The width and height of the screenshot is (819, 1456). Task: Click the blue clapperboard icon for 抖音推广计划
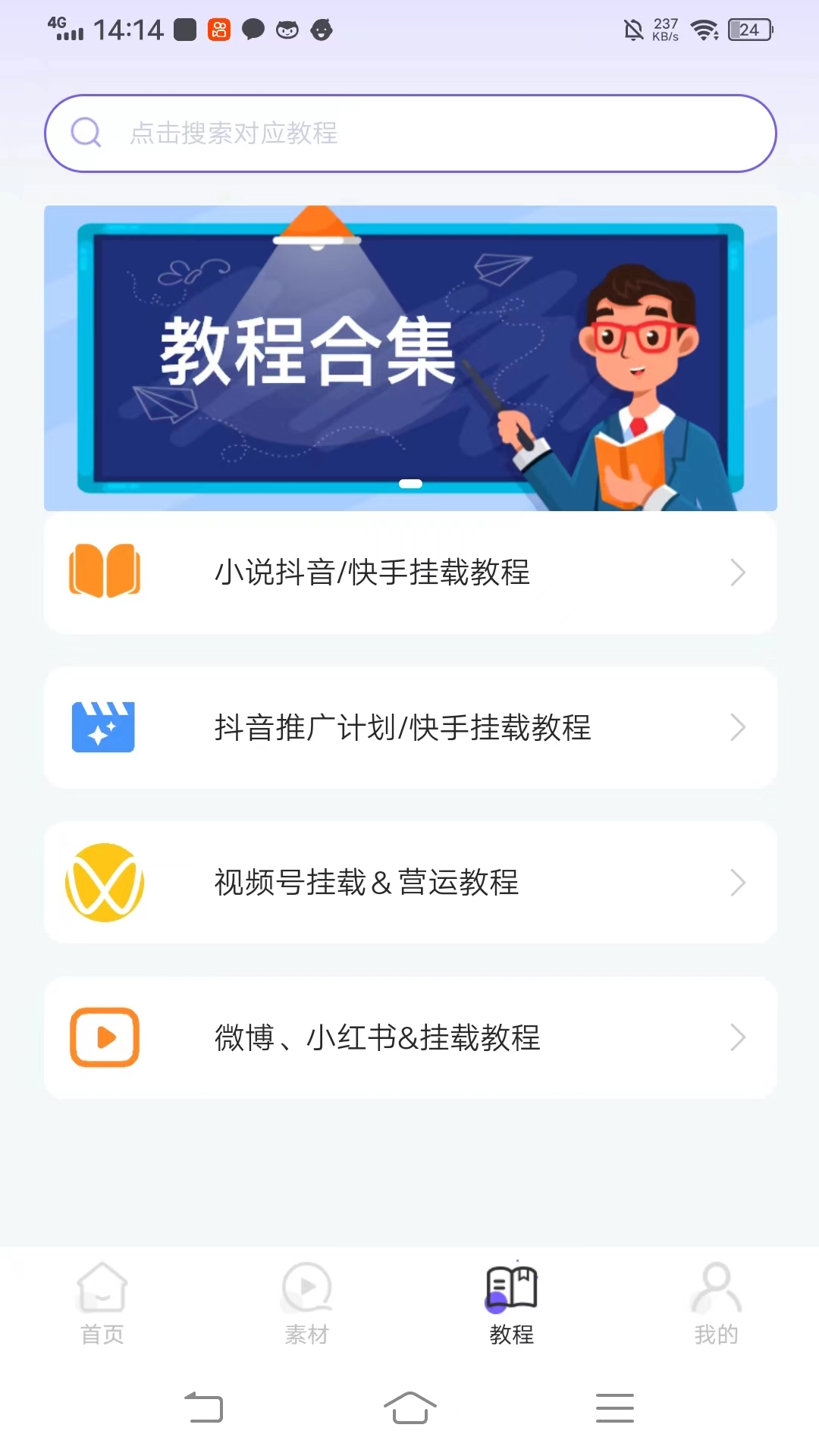[105, 728]
